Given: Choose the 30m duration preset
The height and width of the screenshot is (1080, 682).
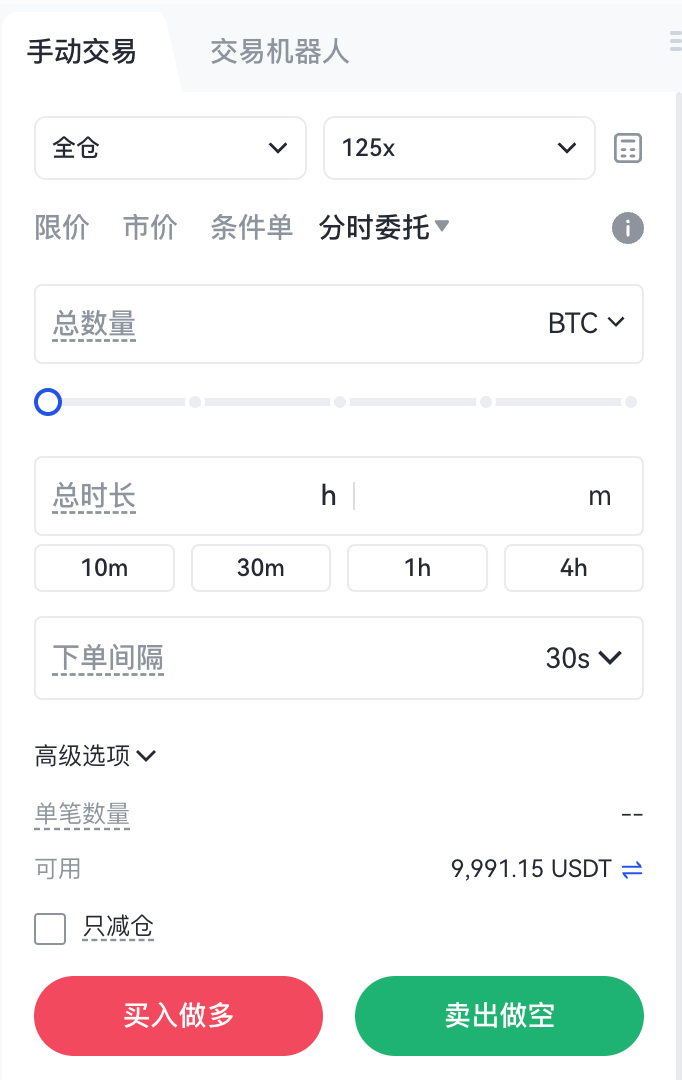Looking at the screenshot, I should pos(261,568).
